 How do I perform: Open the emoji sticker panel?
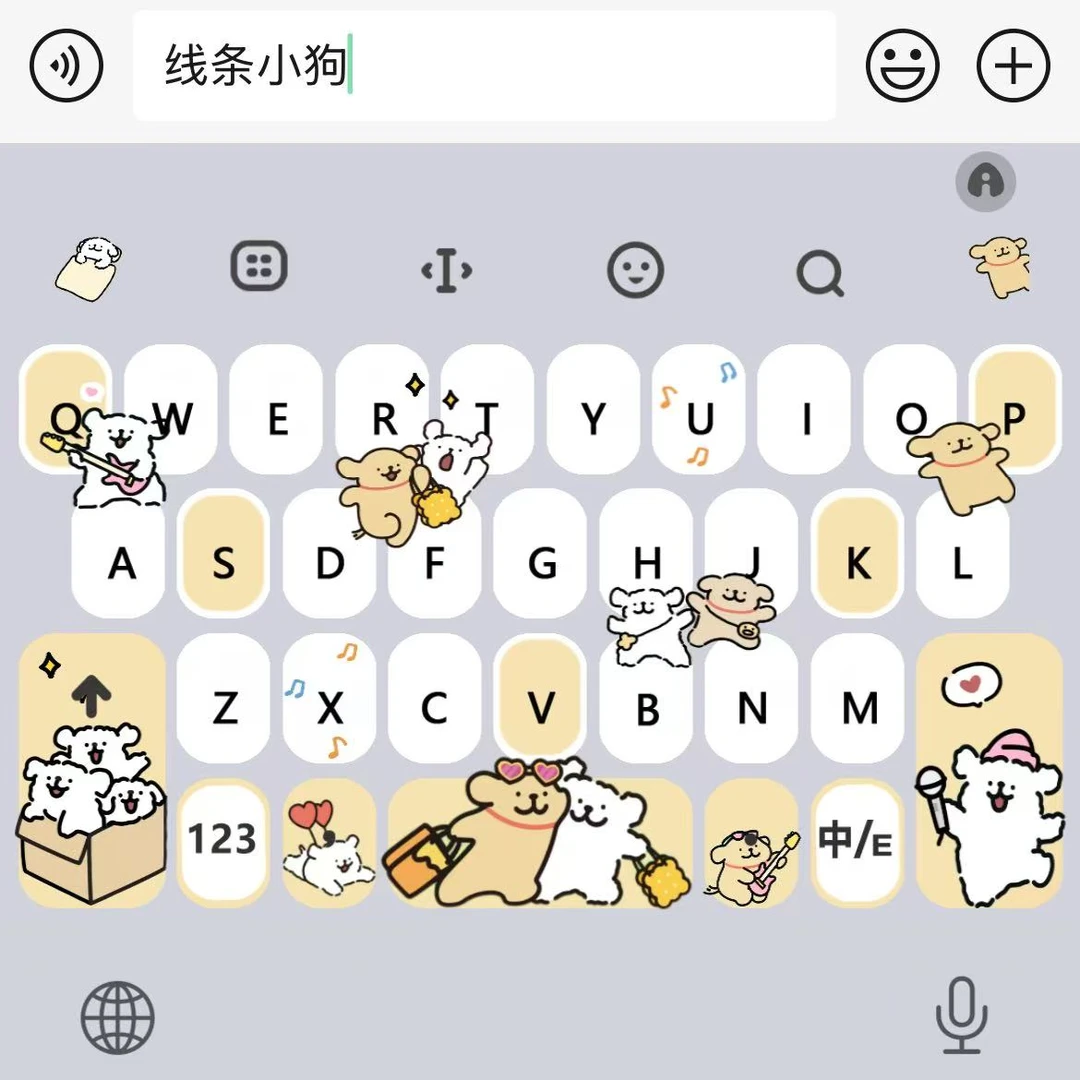tap(902, 66)
